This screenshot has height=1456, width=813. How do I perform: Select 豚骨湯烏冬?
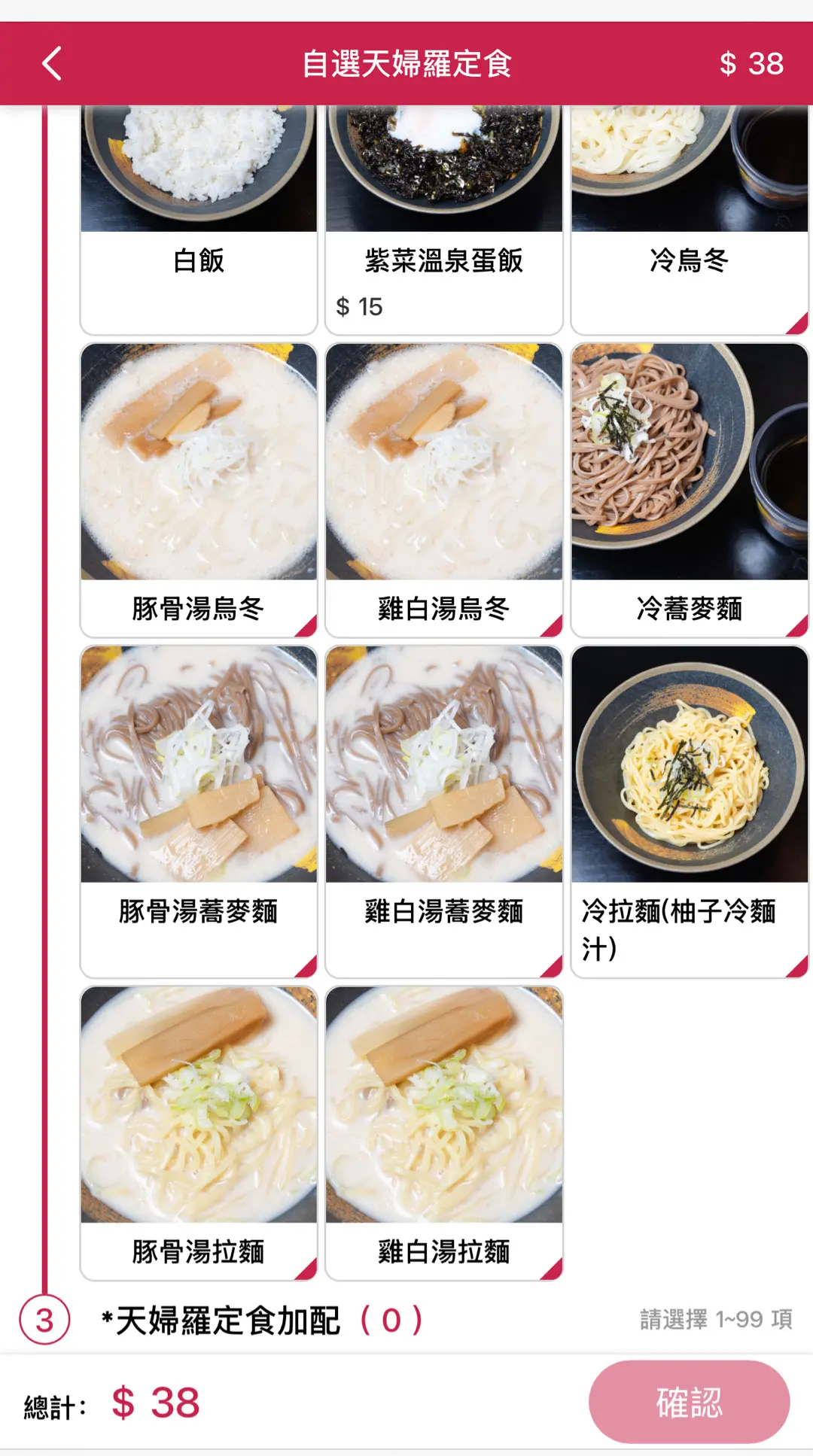tap(199, 489)
